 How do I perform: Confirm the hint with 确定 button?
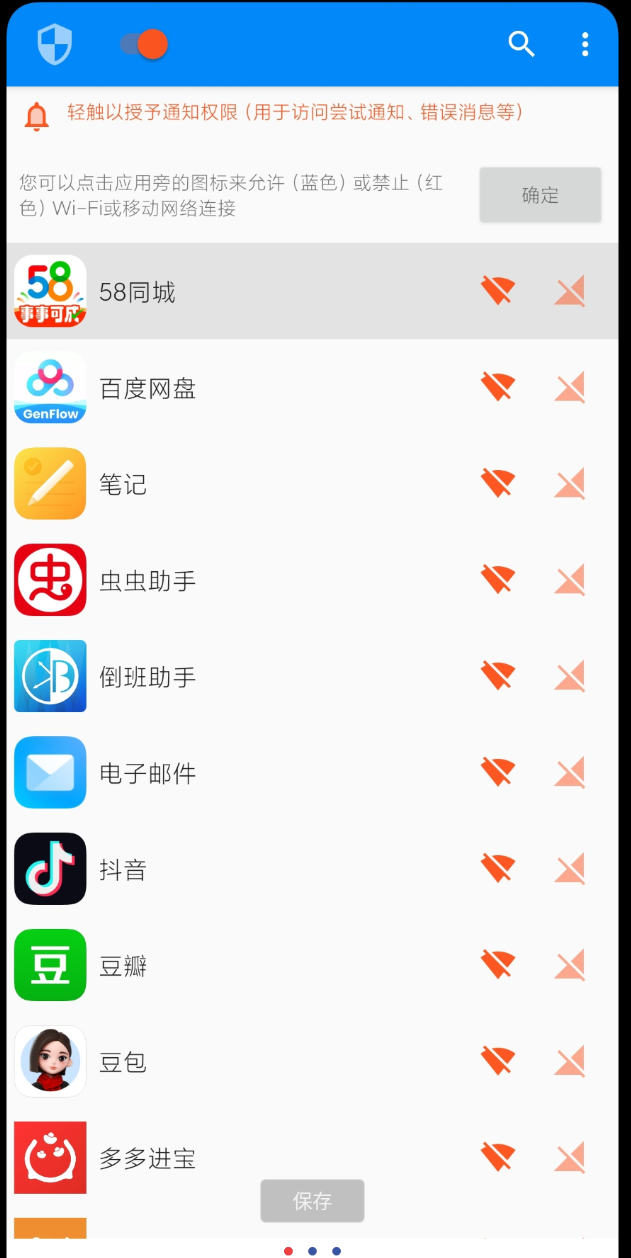tap(540, 195)
